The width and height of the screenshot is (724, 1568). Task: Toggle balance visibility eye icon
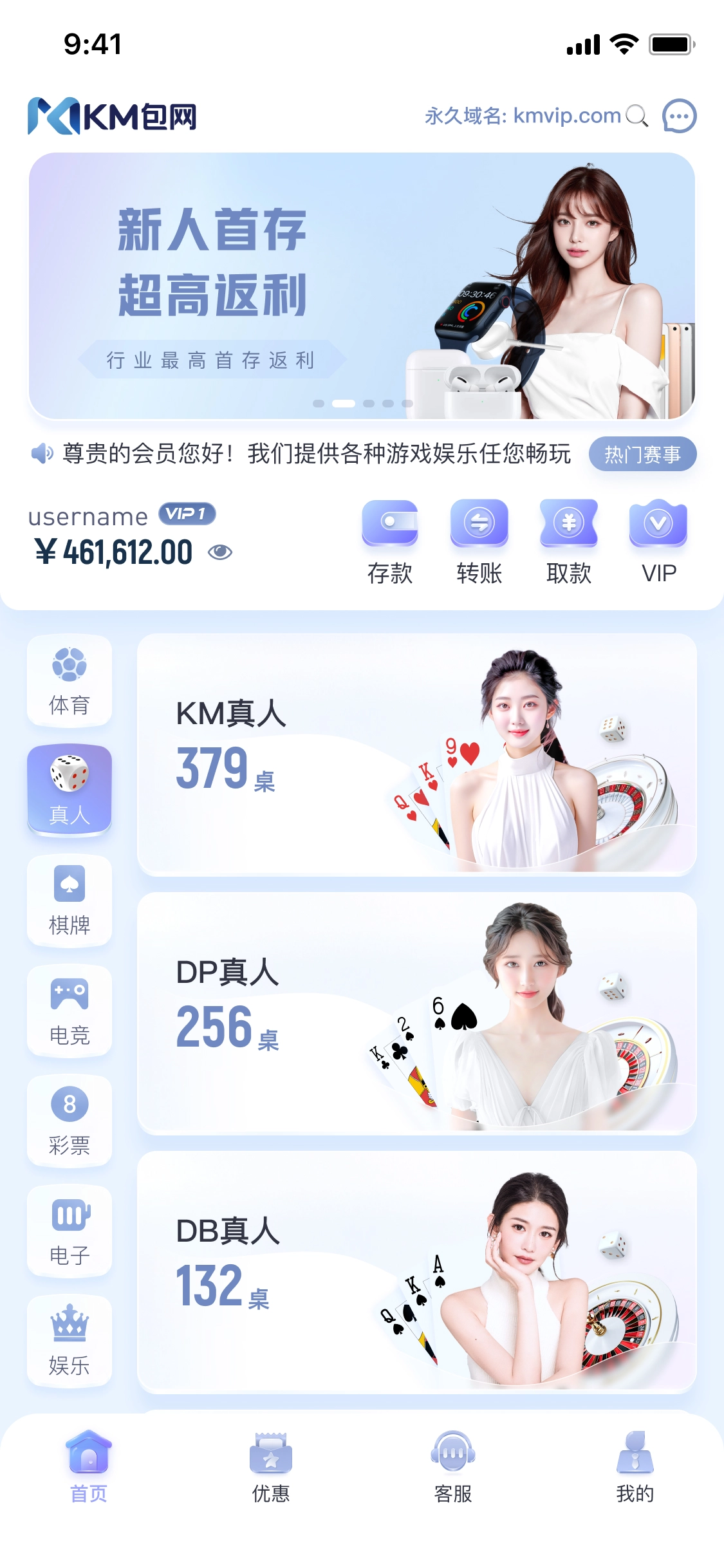tap(219, 552)
